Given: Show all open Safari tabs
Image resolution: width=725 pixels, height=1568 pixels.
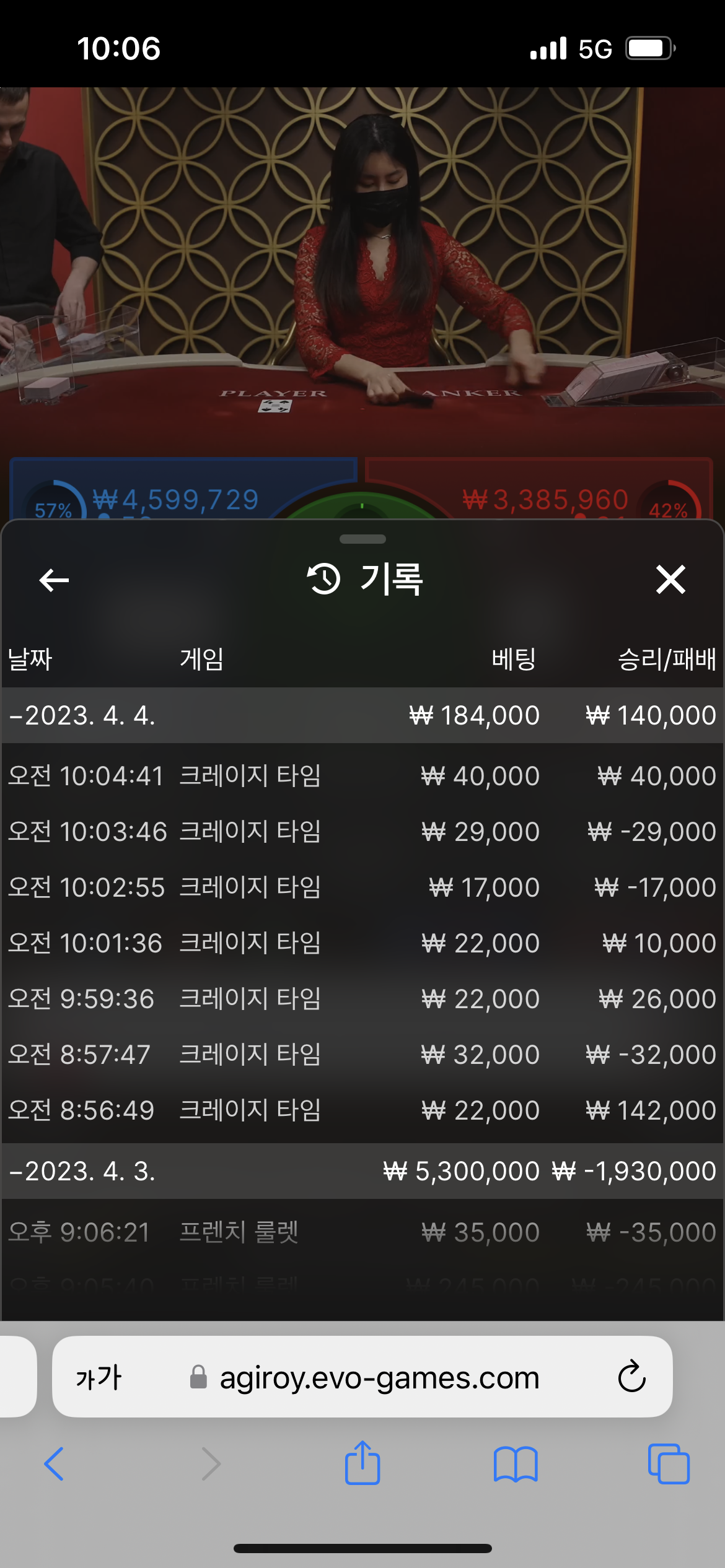Looking at the screenshot, I should point(669,1464).
